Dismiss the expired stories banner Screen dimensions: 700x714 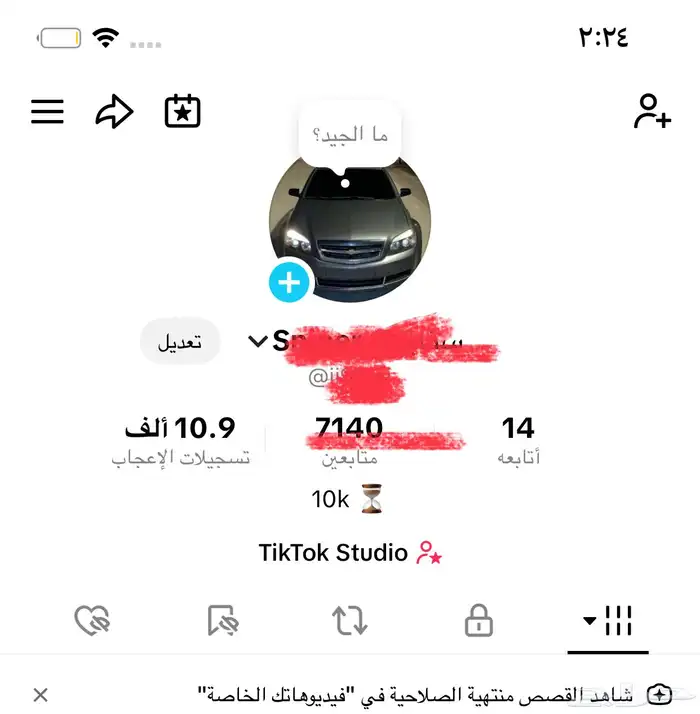[40, 694]
